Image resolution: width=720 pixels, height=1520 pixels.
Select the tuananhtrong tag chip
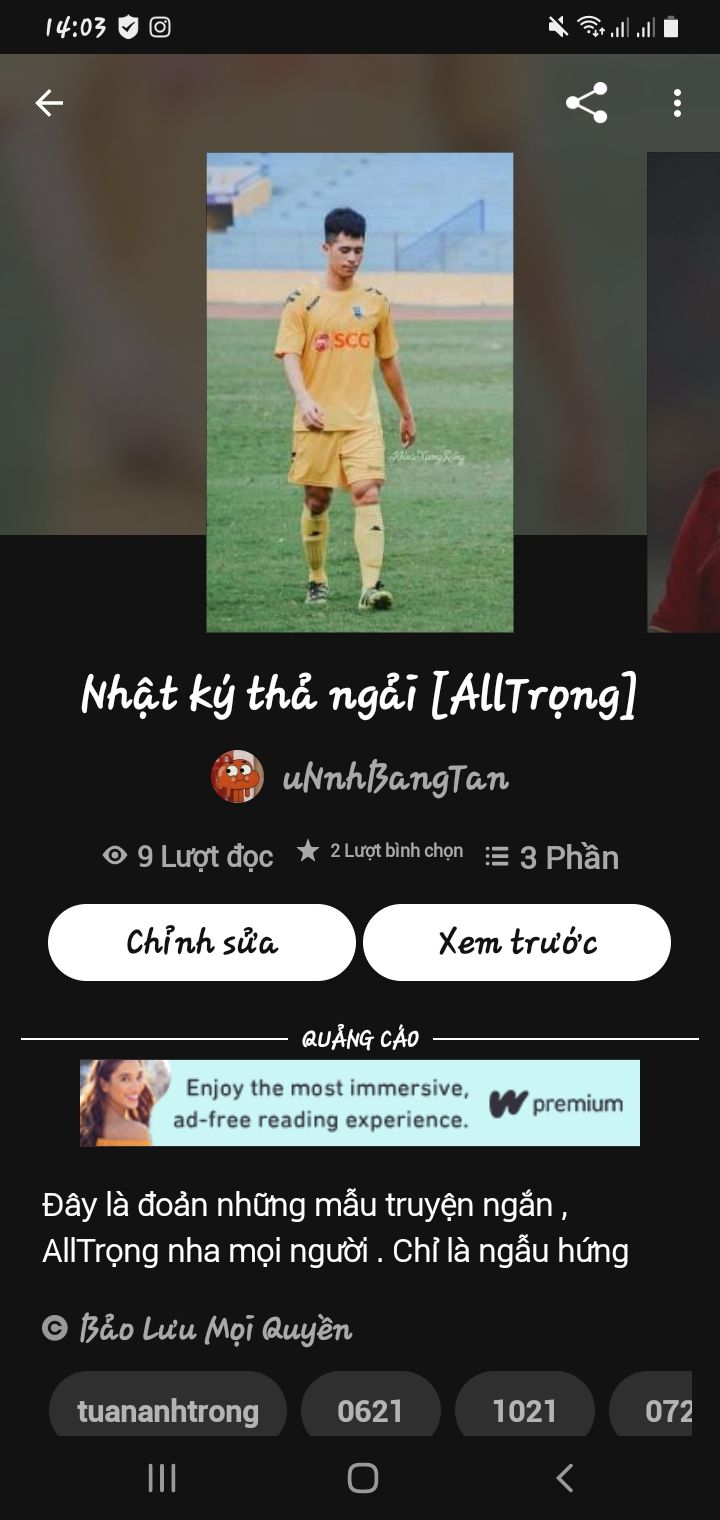168,1410
